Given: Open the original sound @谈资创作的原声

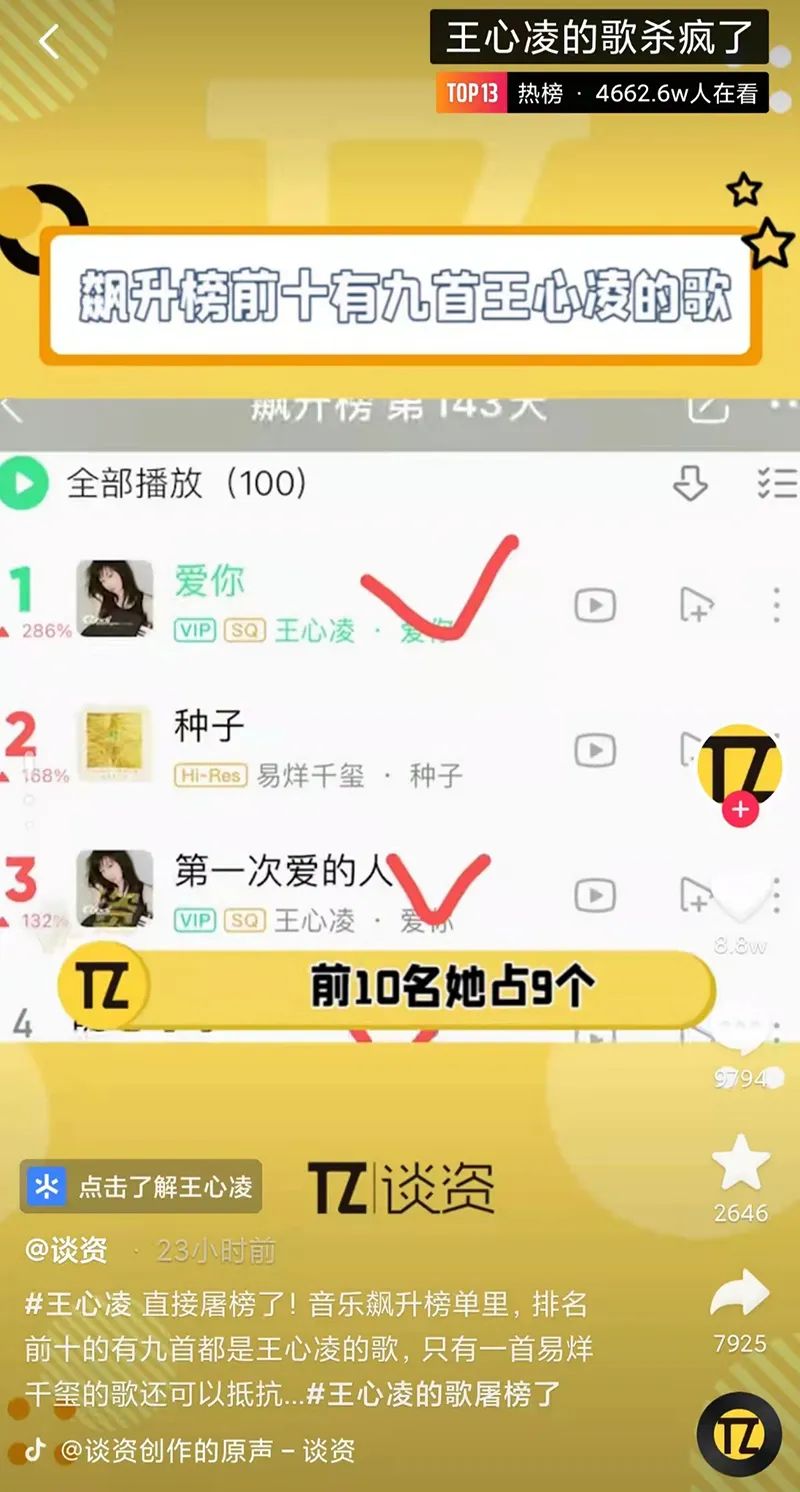Looking at the screenshot, I should 207,1450.
